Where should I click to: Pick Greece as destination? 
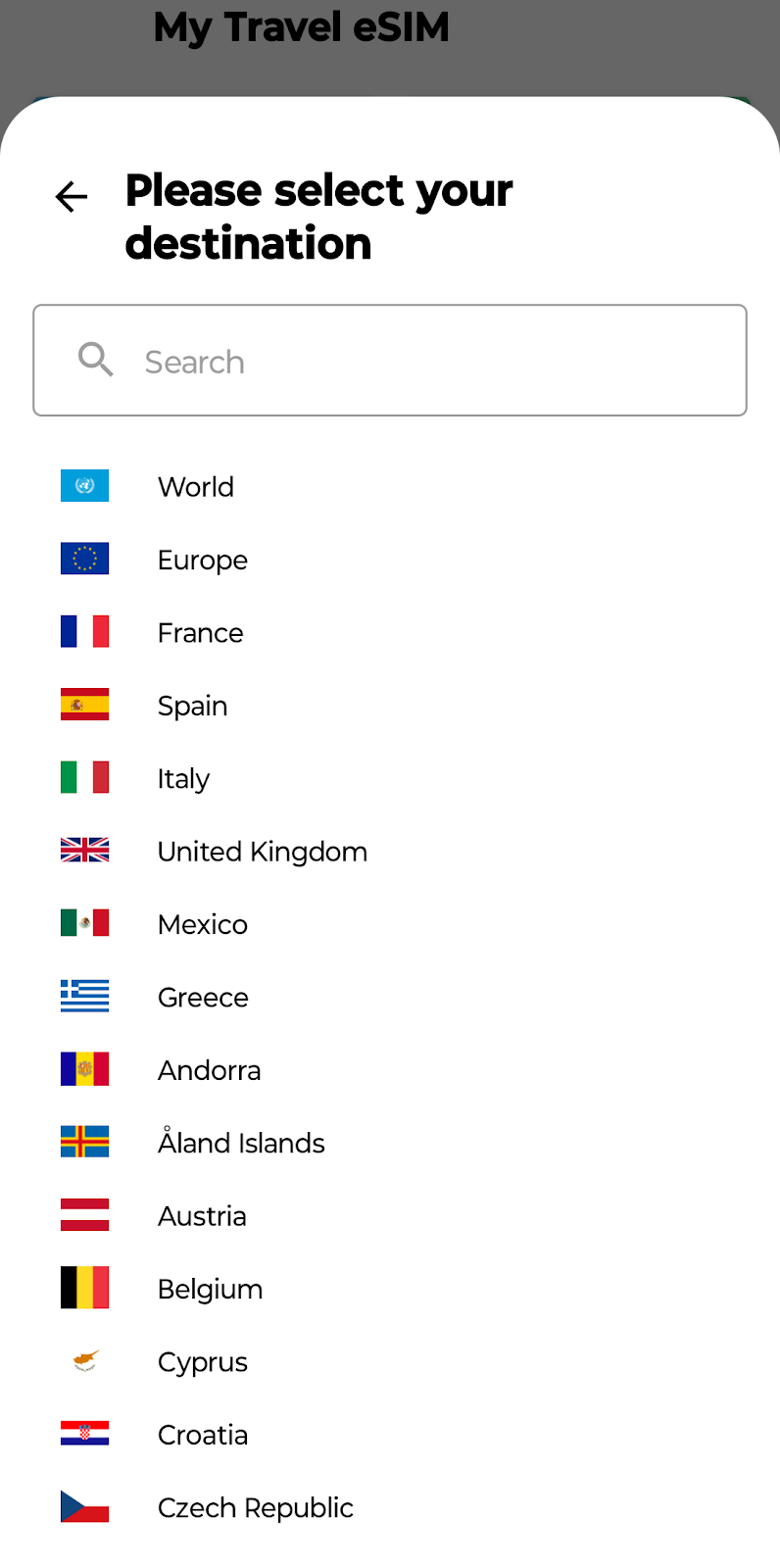point(390,997)
